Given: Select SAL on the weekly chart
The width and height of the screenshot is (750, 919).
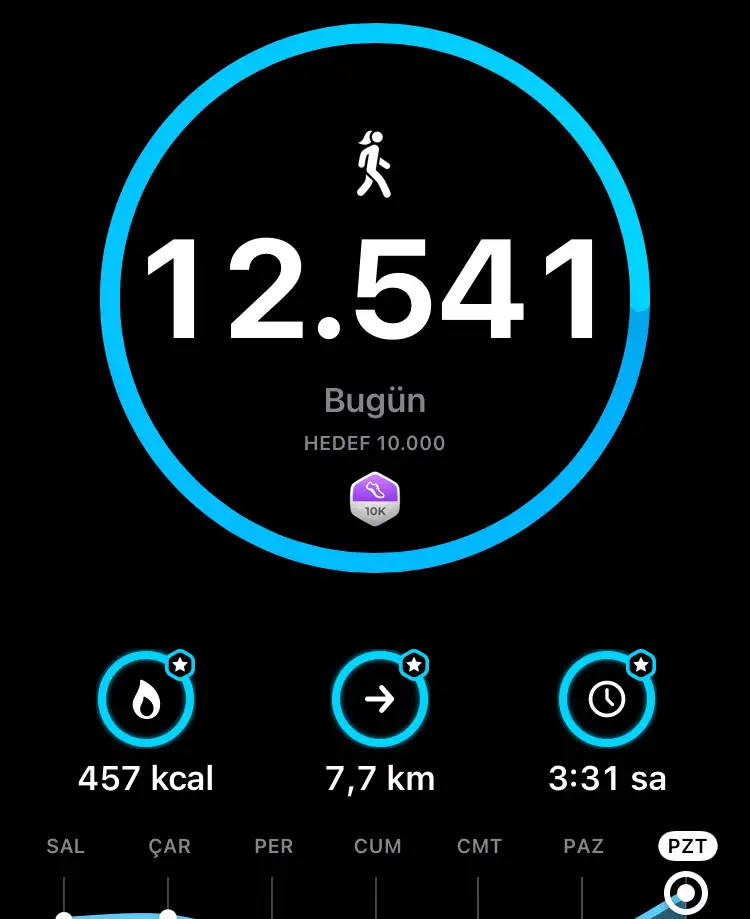Looking at the screenshot, I should click(x=65, y=847).
